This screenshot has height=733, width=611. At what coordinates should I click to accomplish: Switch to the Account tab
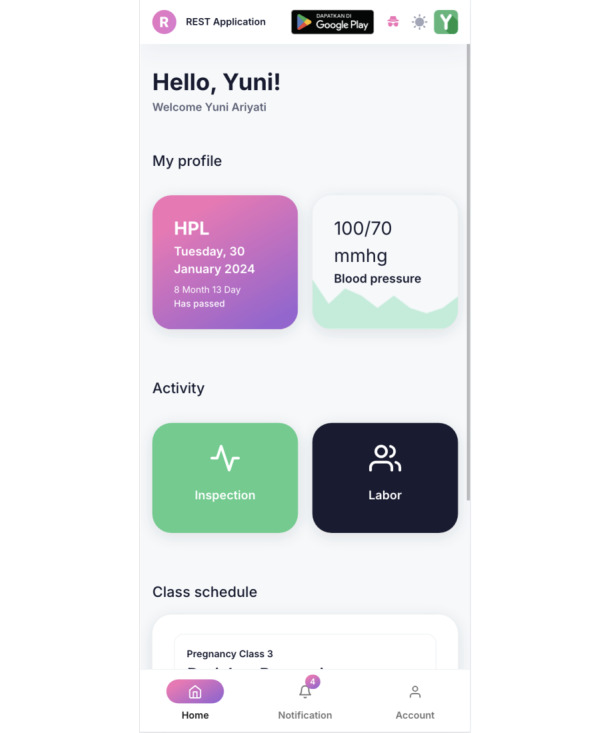(415, 700)
